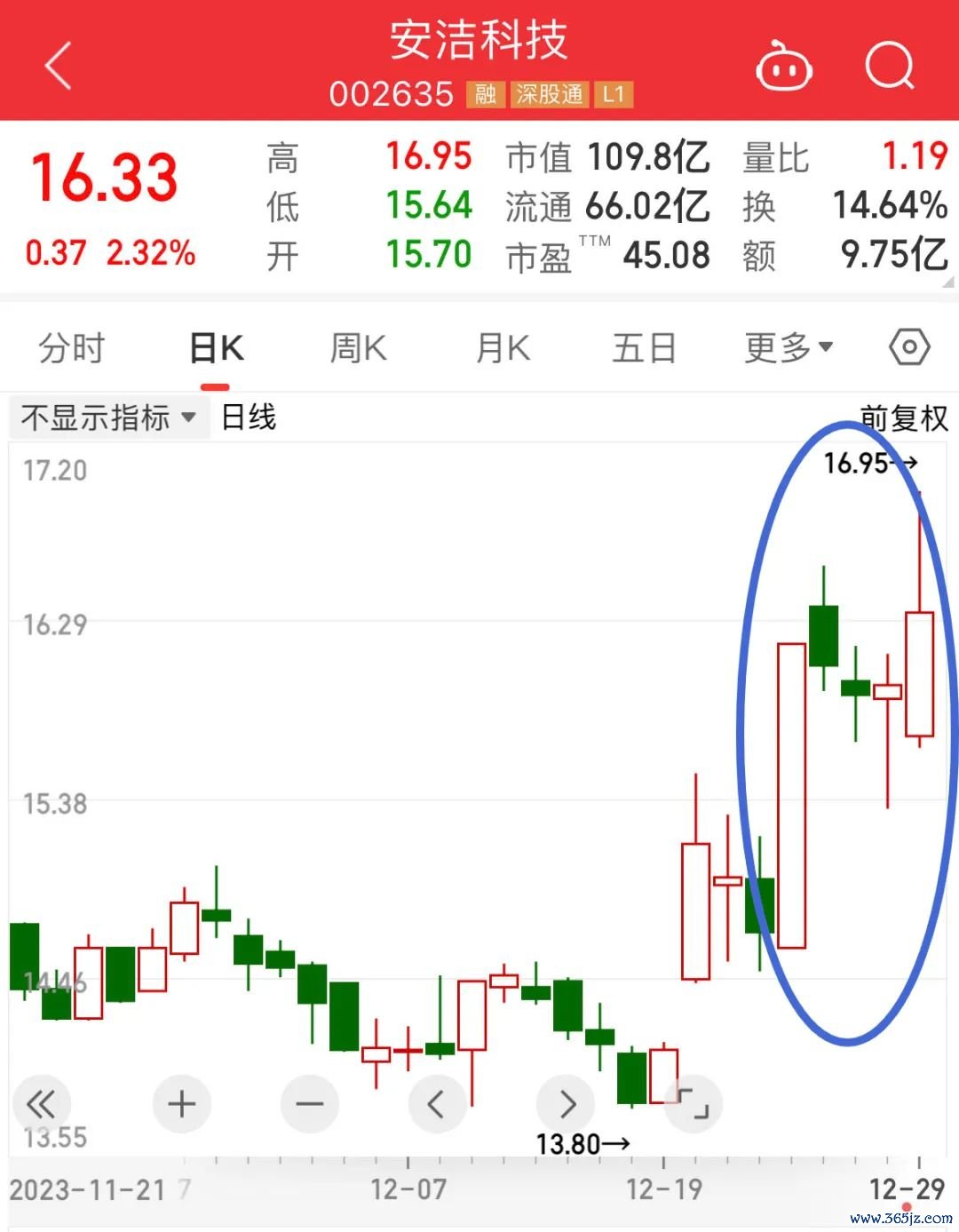Expand chart to fullscreen

click(693, 1104)
